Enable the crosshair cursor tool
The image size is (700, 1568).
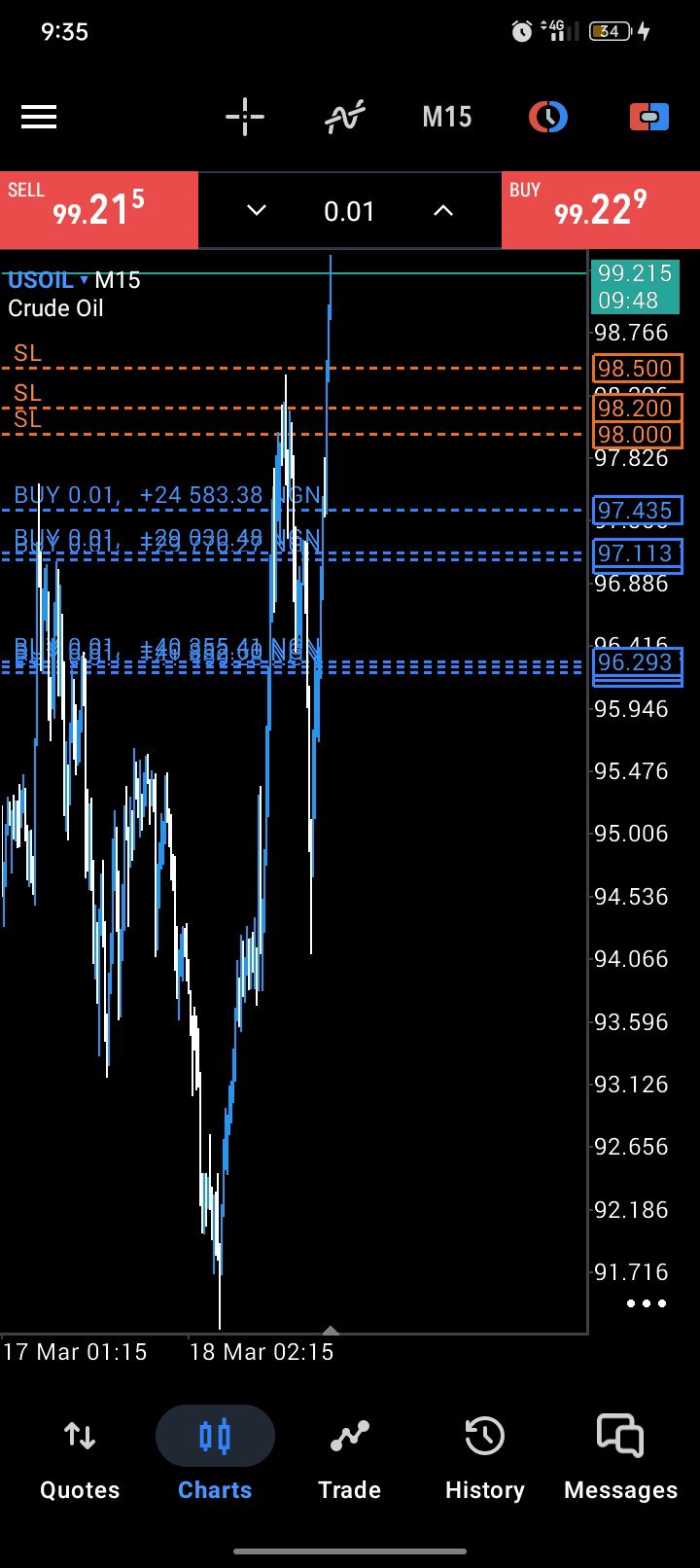tap(245, 118)
